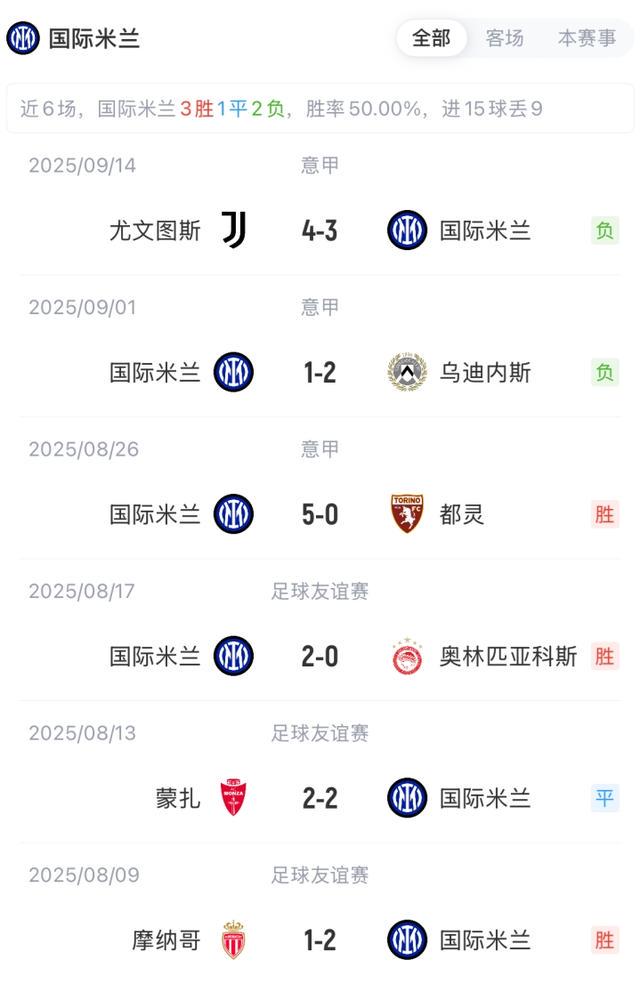Select the 本赛事 filter tab
Image resolution: width=640 pixels, height=984 pixels.
tap(587, 39)
